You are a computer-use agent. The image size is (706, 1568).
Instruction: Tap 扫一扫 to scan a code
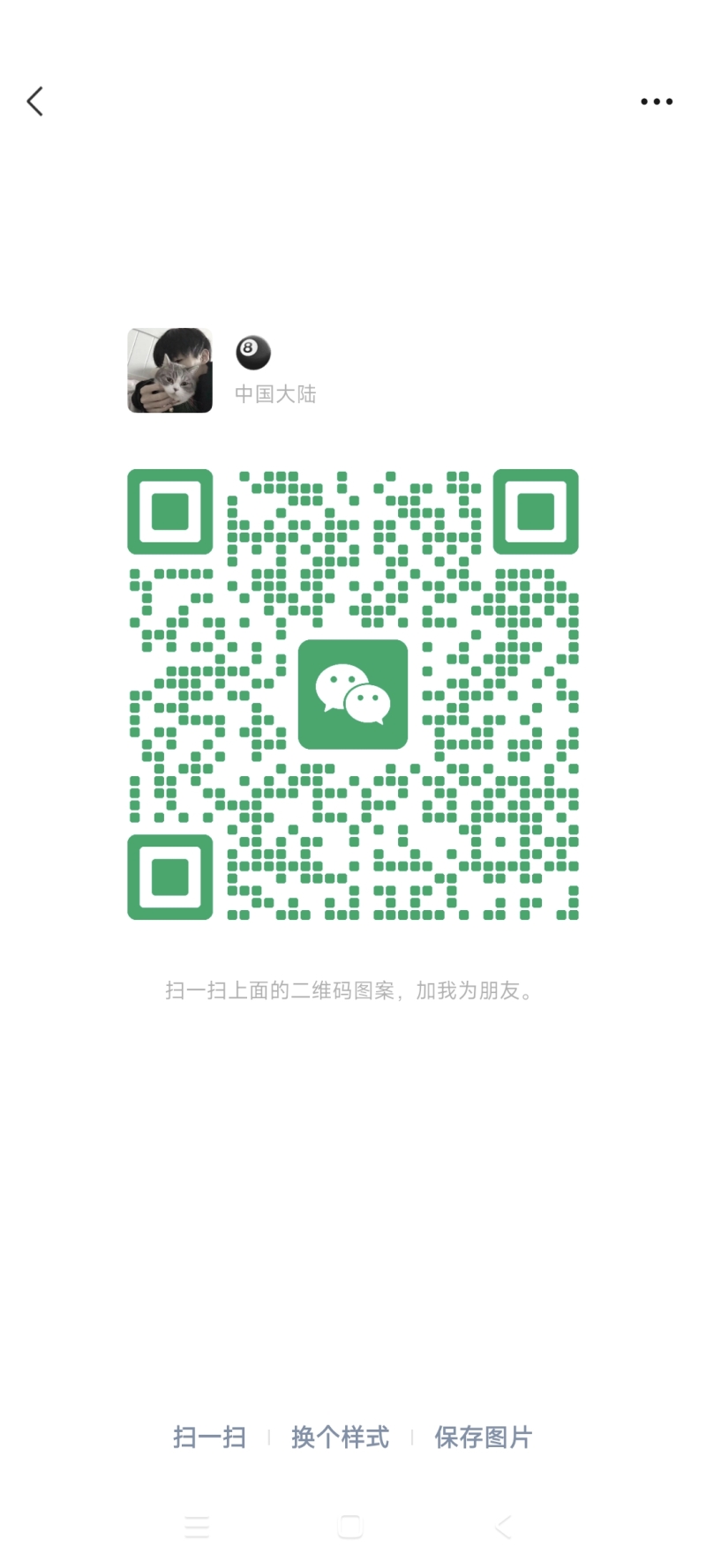point(209,1437)
